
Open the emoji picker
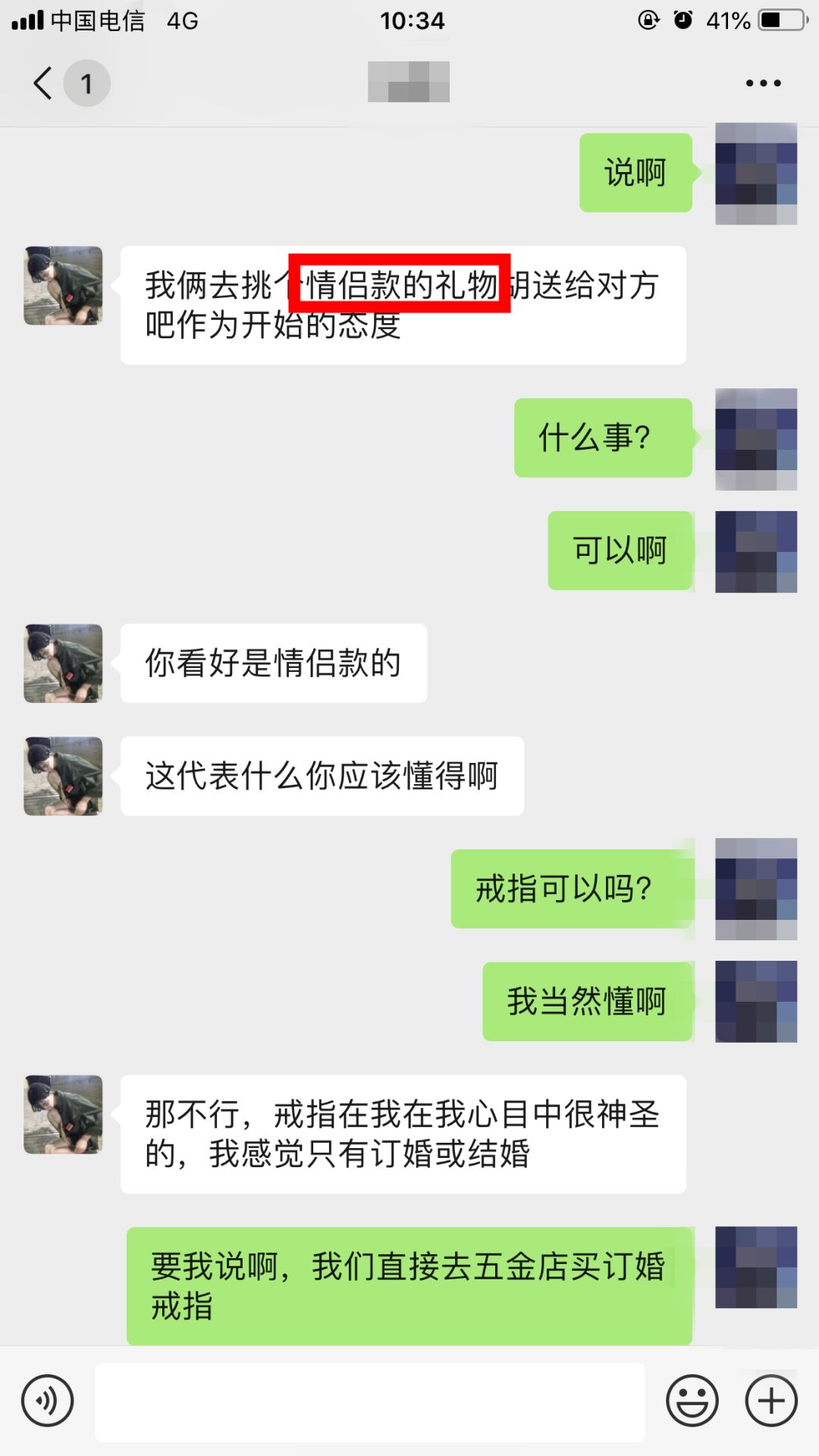[692, 1401]
